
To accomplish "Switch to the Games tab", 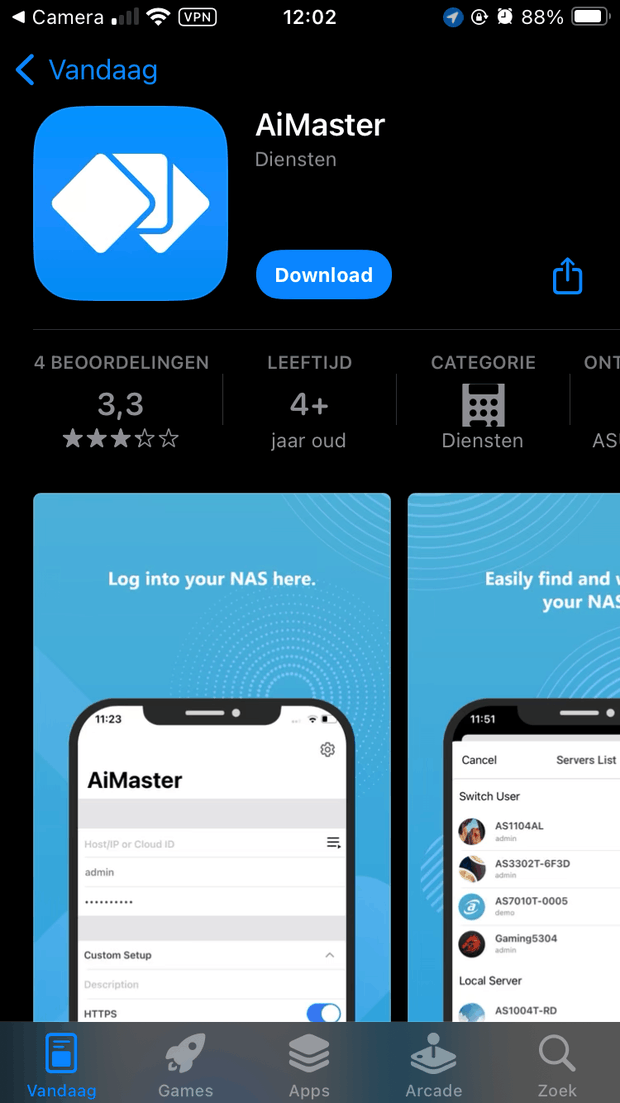I will tap(186, 1065).
